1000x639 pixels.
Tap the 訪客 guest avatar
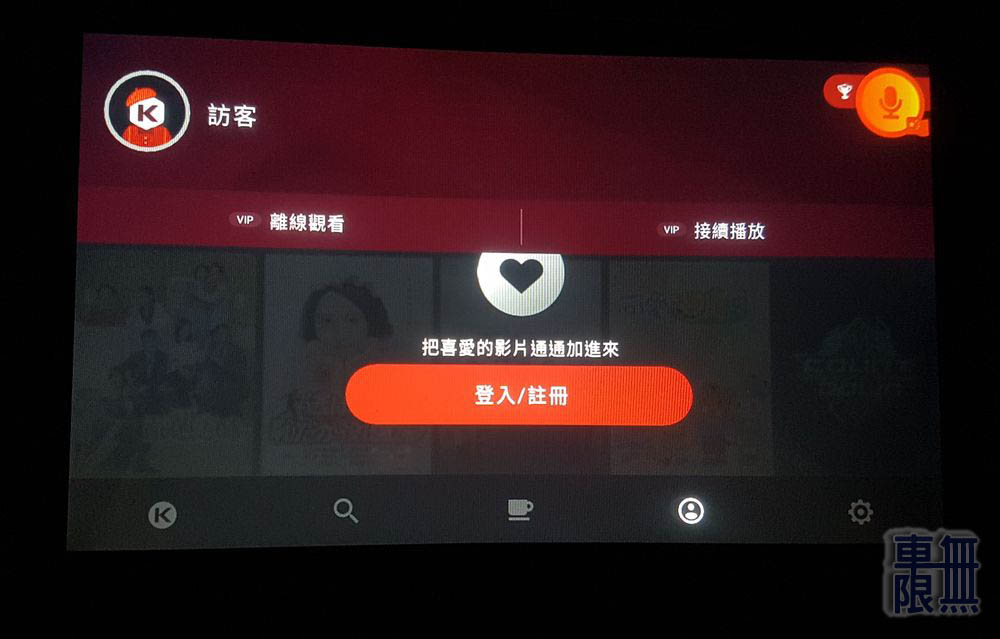[147, 112]
